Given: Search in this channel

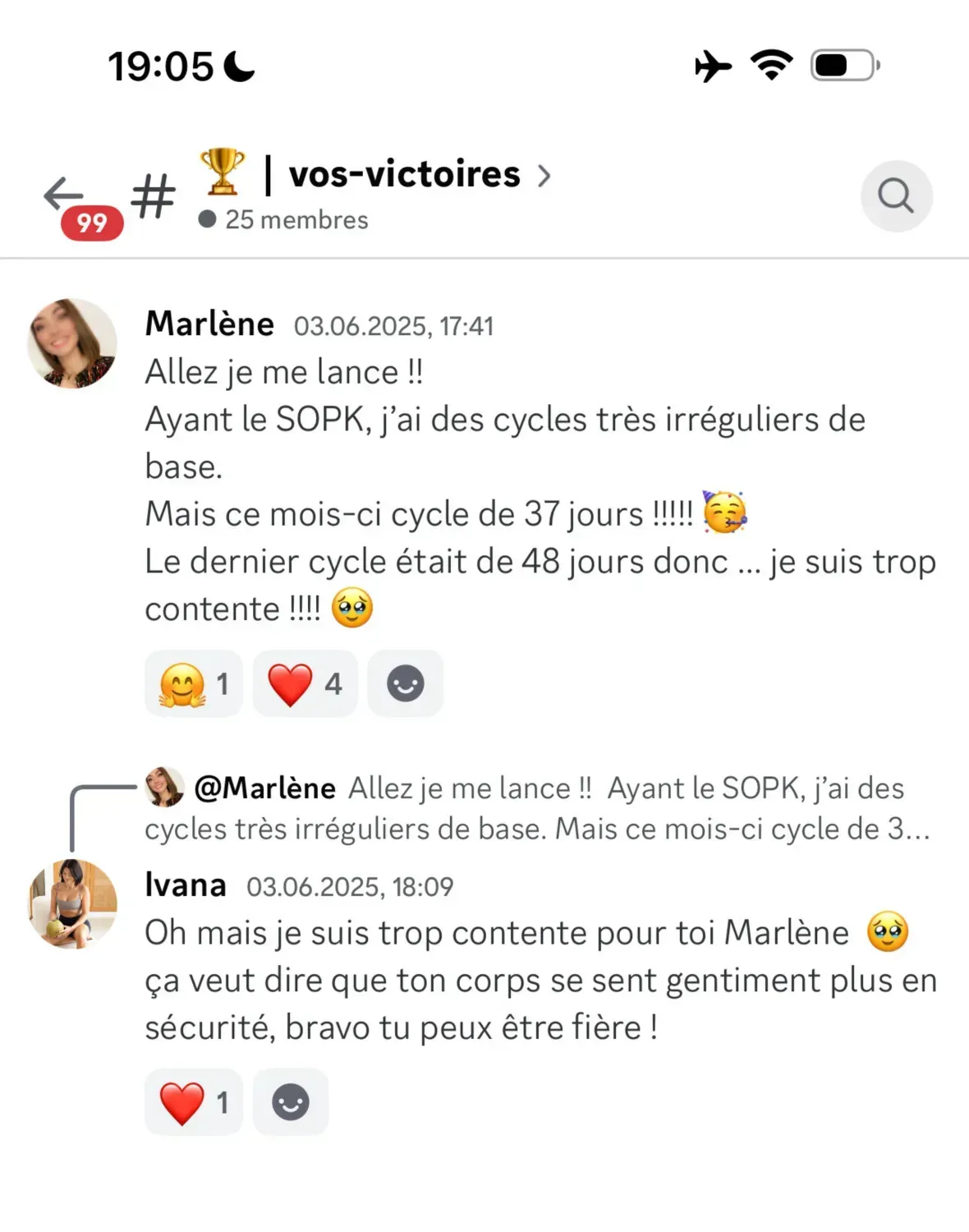Looking at the screenshot, I should coord(895,196).
